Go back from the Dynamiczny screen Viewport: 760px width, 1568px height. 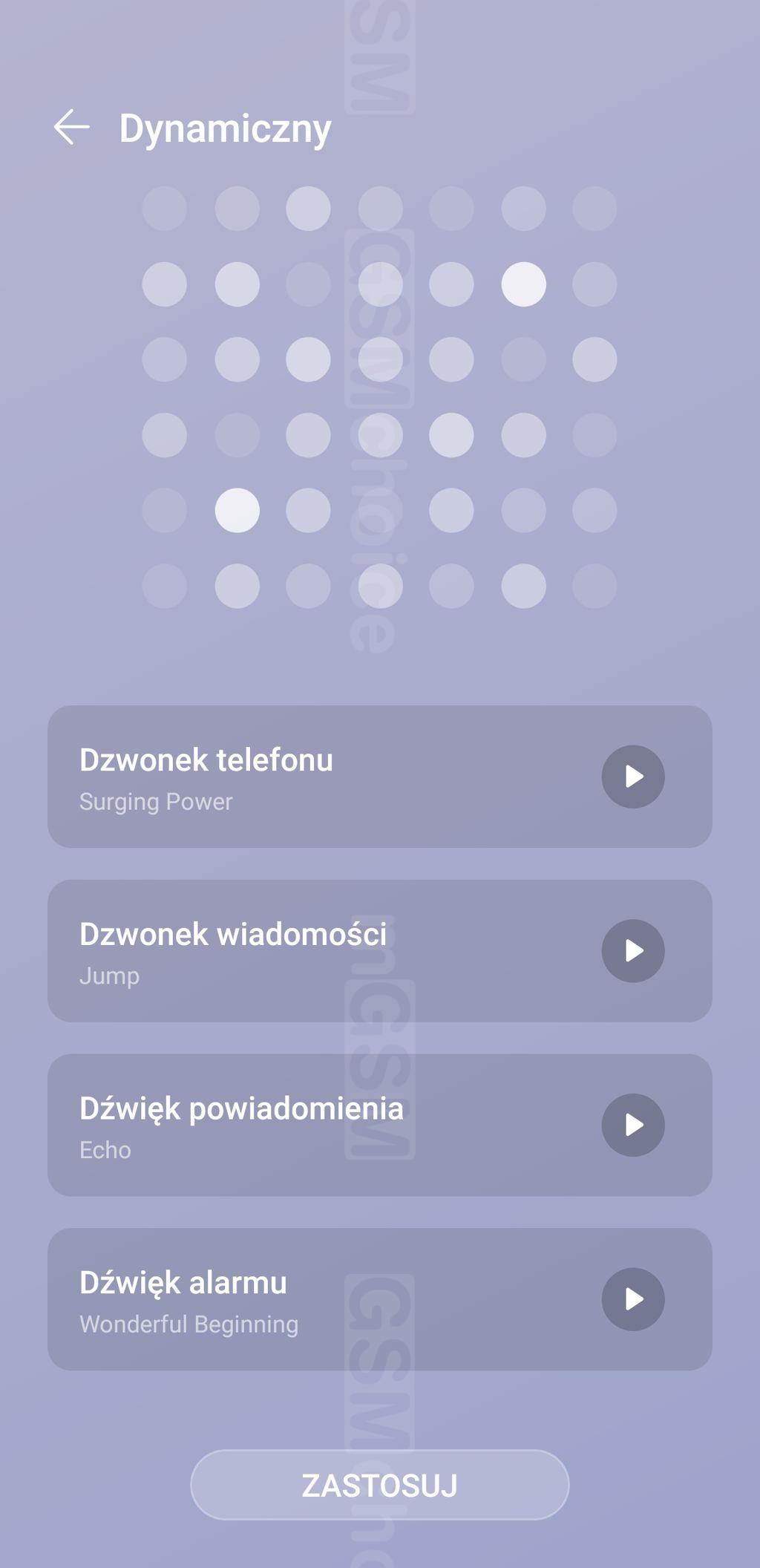point(72,127)
